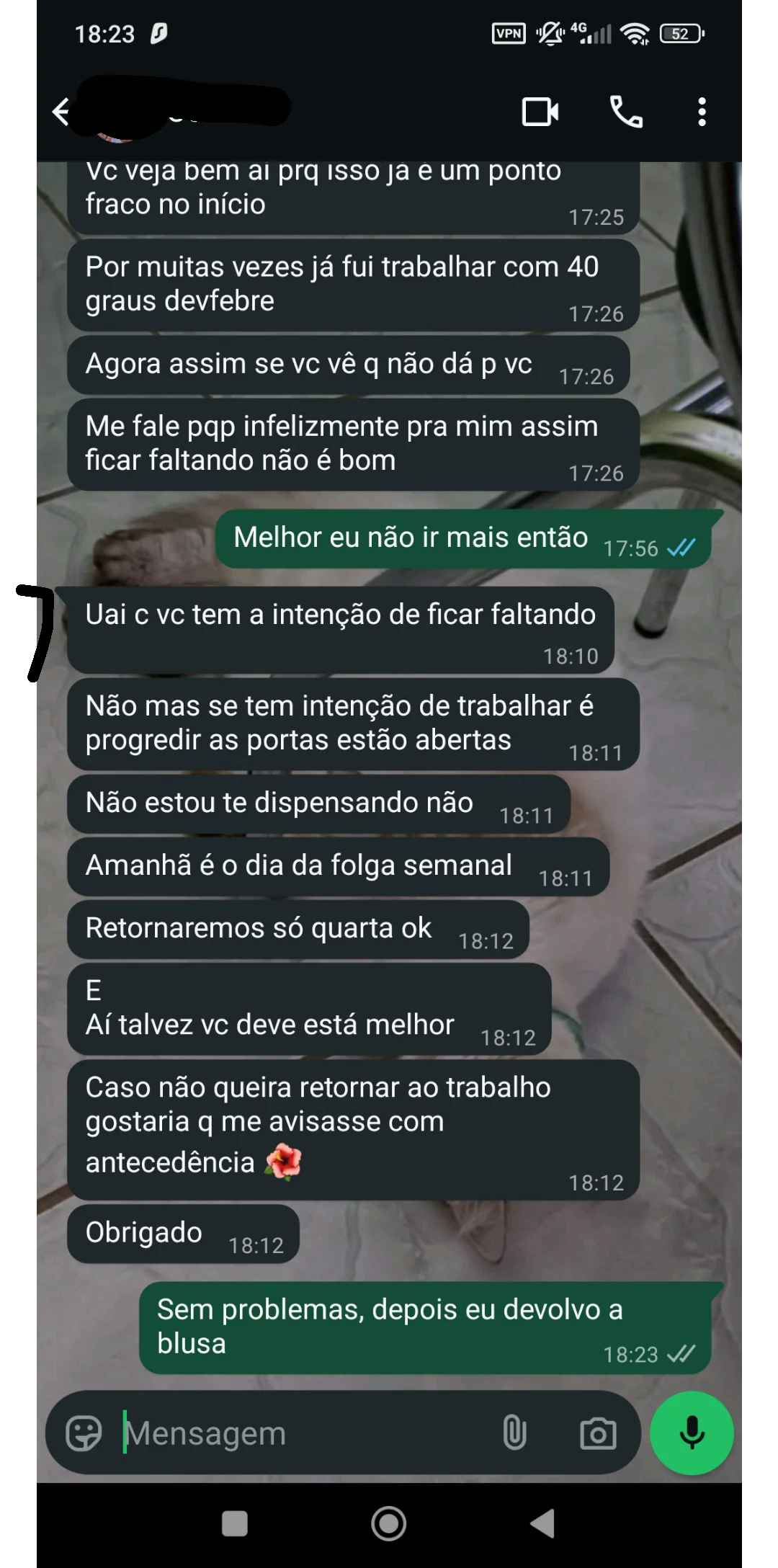Image resolution: width=778 pixels, height=1568 pixels.
Task: Open the emoji picker
Action: pos(84,1433)
